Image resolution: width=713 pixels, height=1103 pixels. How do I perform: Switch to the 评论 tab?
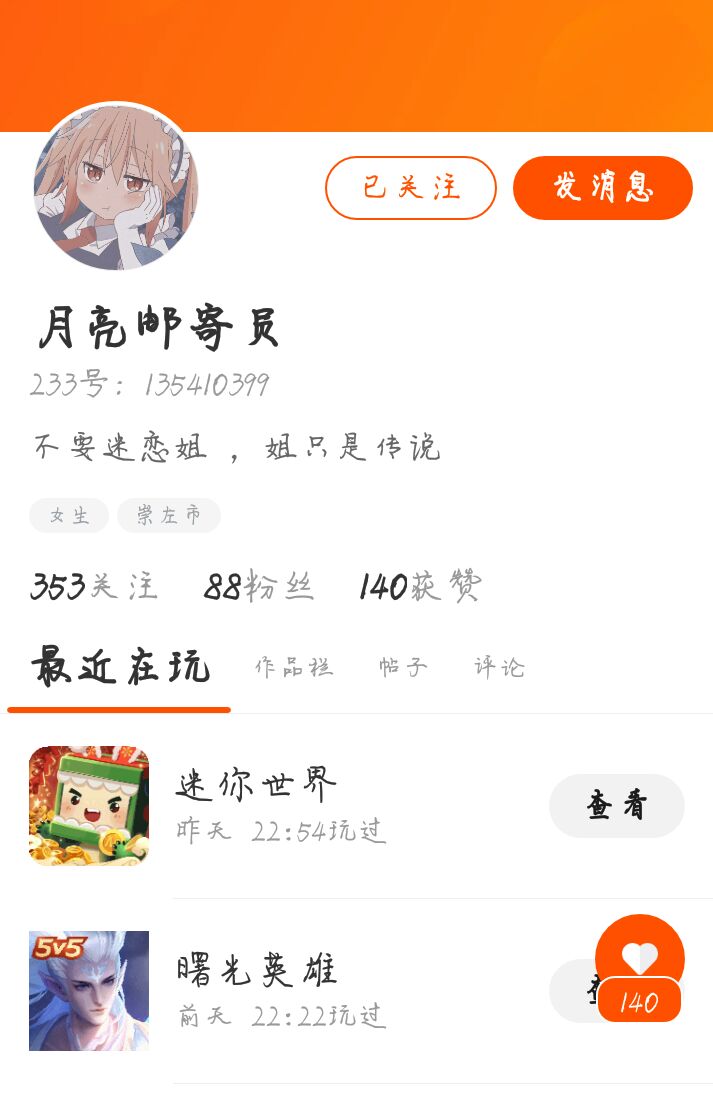[x=498, y=668]
